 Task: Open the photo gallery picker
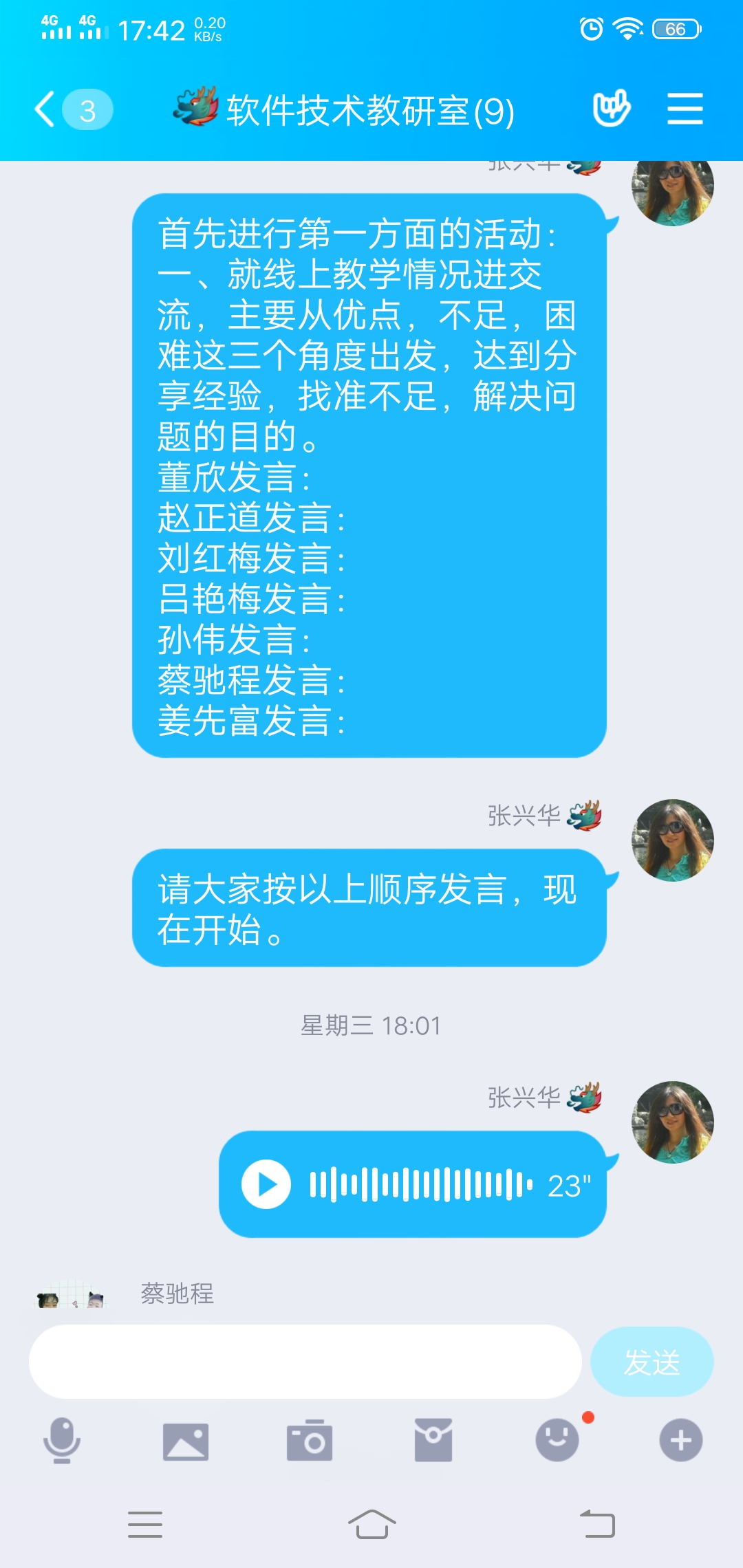coord(186,1441)
